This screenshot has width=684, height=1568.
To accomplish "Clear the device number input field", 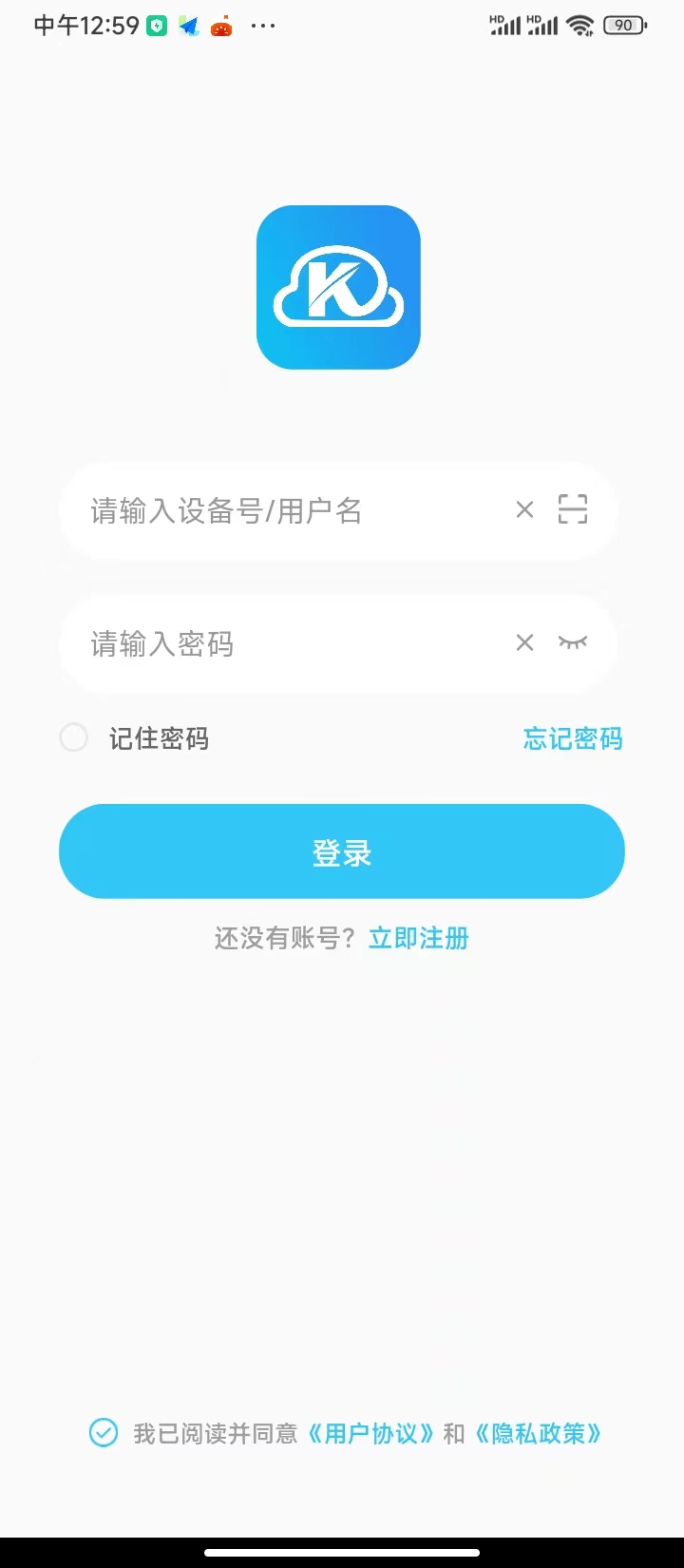I will point(524,510).
